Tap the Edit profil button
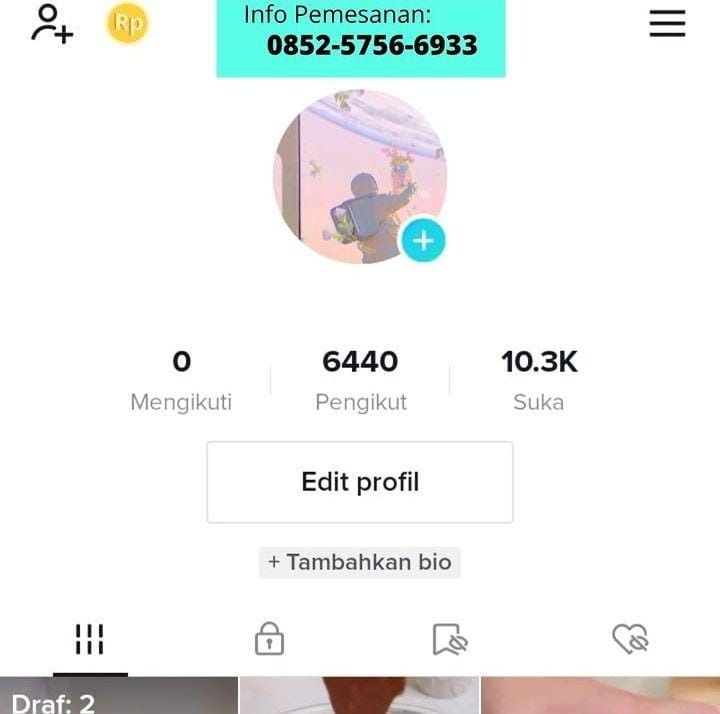This screenshot has width=720, height=714. (x=360, y=482)
